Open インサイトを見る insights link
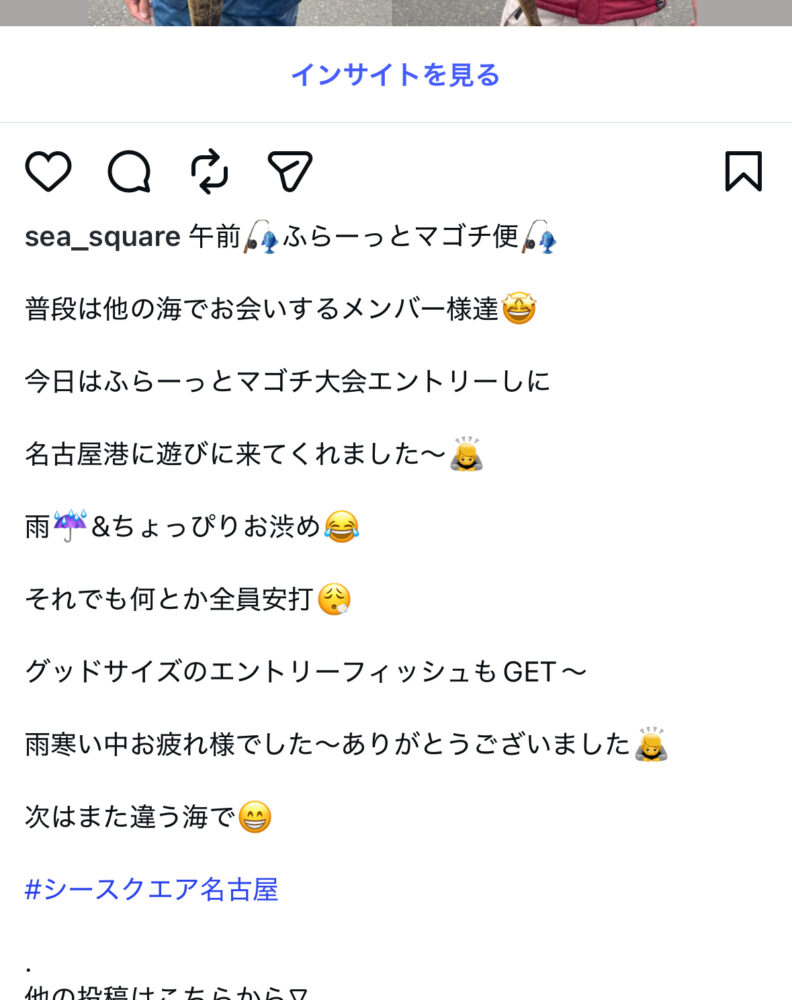Image resolution: width=792 pixels, height=1000 pixels. [395, 75]
